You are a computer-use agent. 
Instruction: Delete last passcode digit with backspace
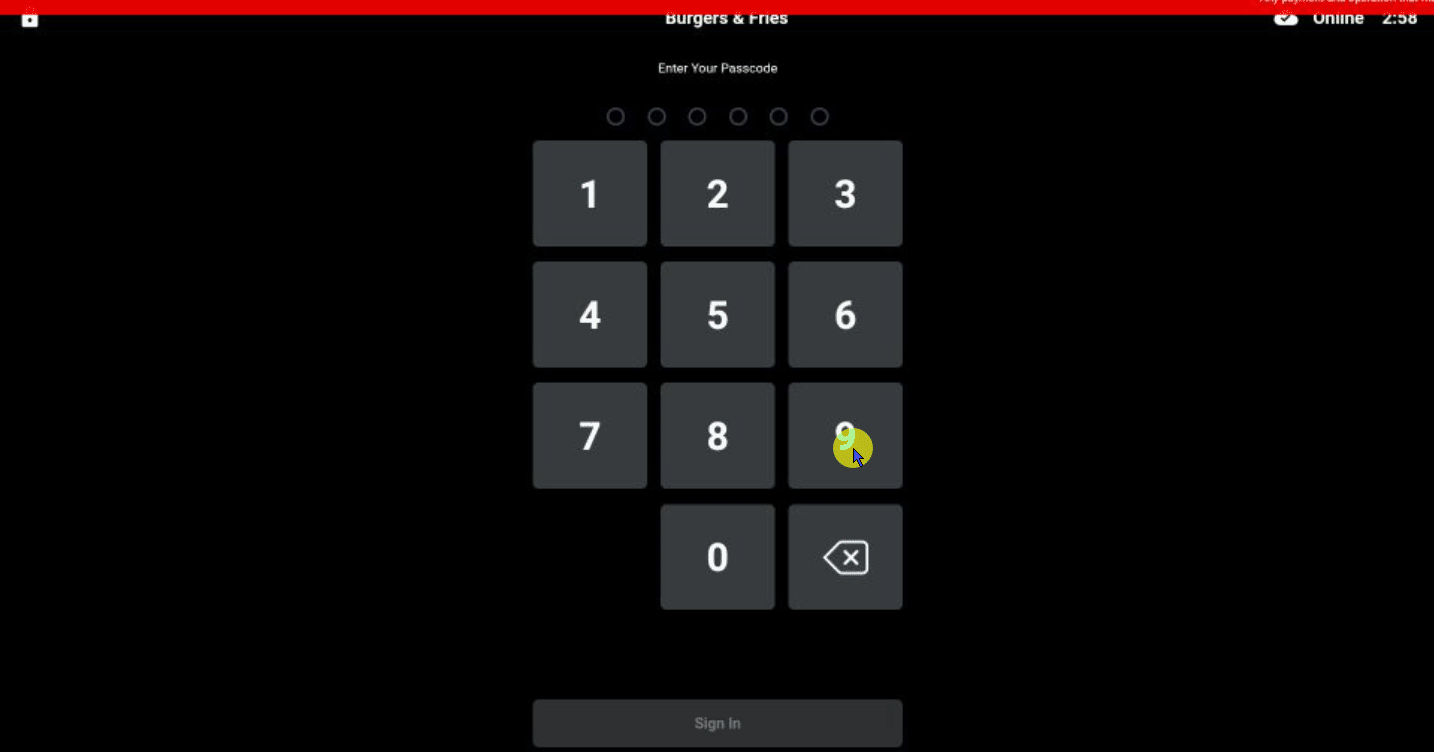(x=845, y=556)
